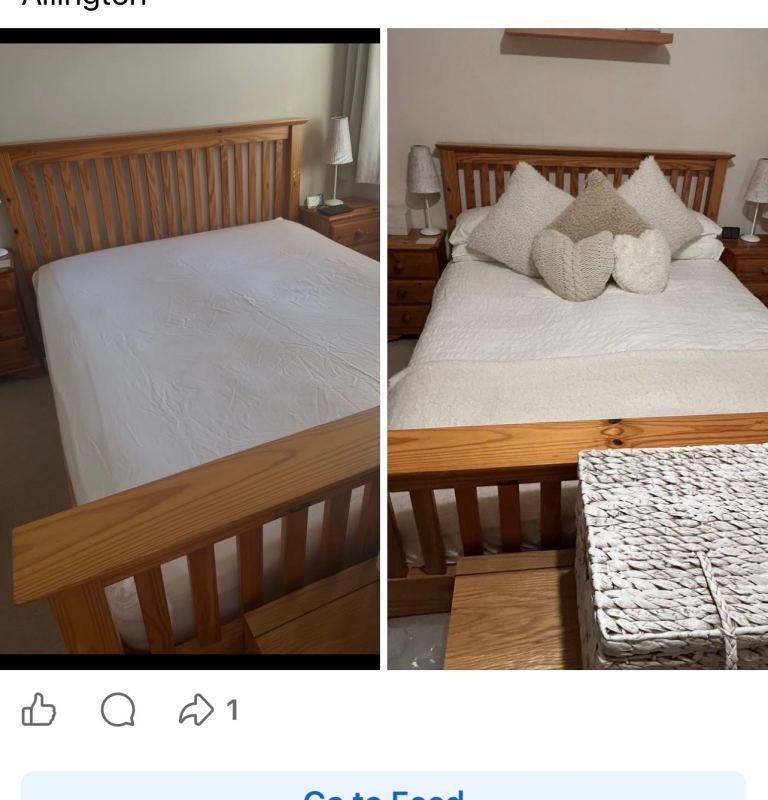Tap the Go to Feed button
The image size is (768, 800).
coord(384,788)
